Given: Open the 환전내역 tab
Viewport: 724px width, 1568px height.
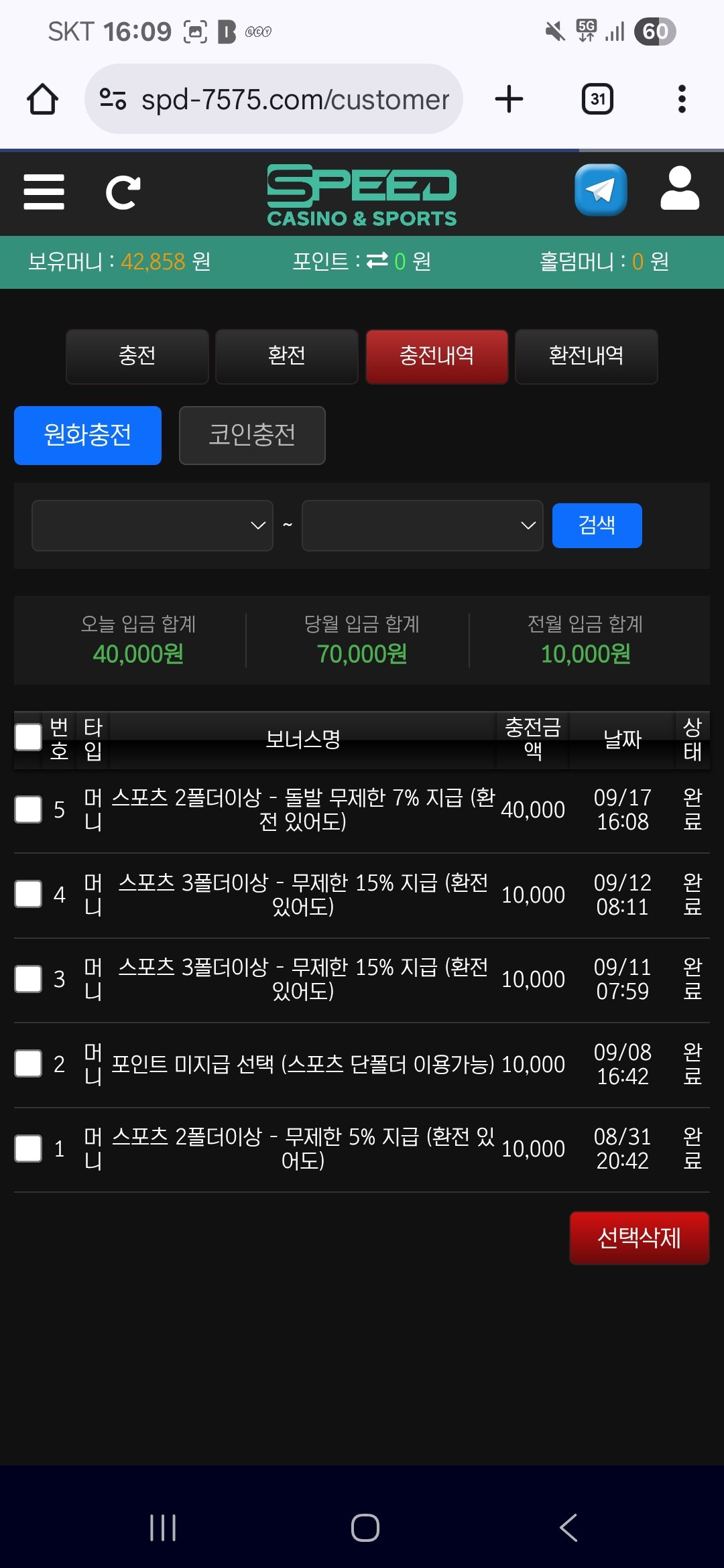Looking at the screenshot, I should coord(586,356).
